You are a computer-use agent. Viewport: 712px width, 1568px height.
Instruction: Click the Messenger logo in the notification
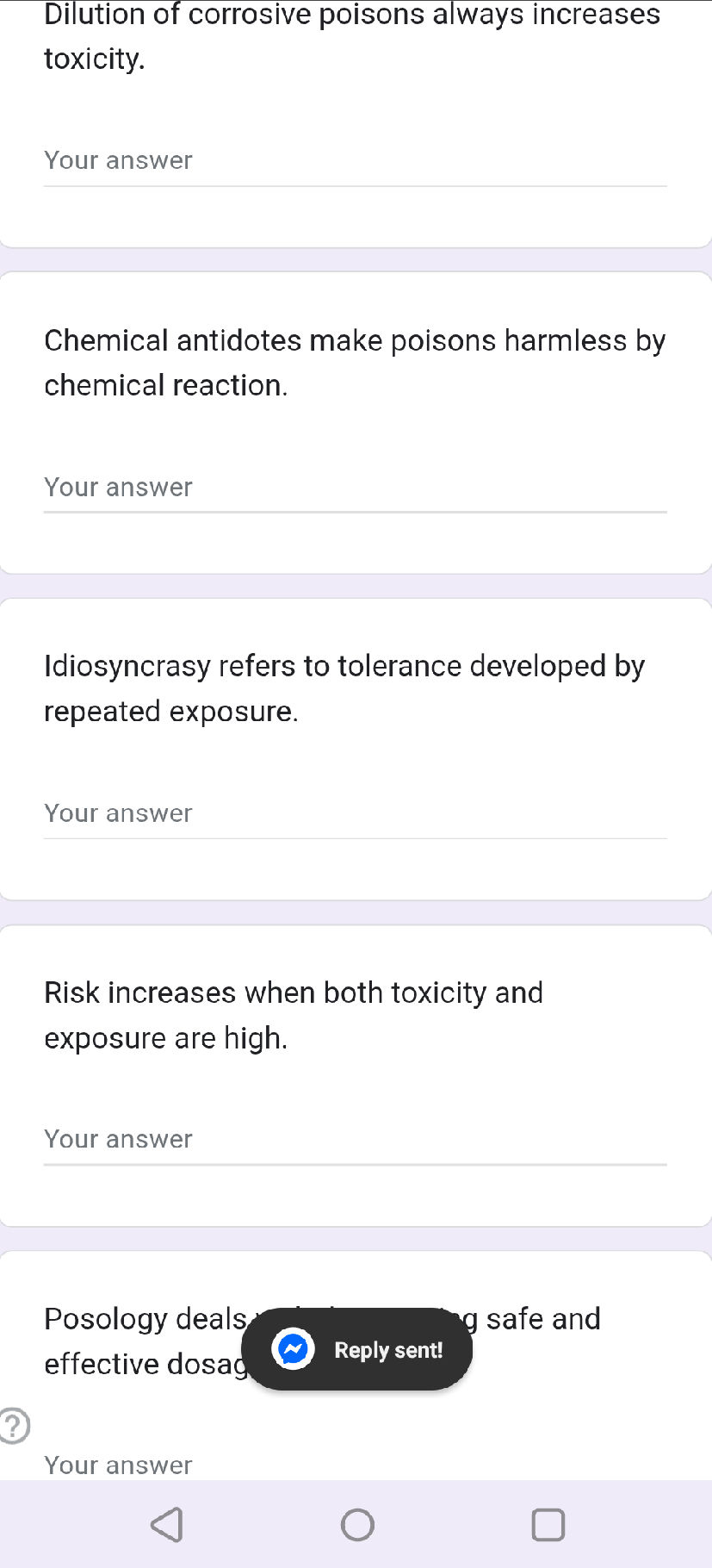point(293,1349)
